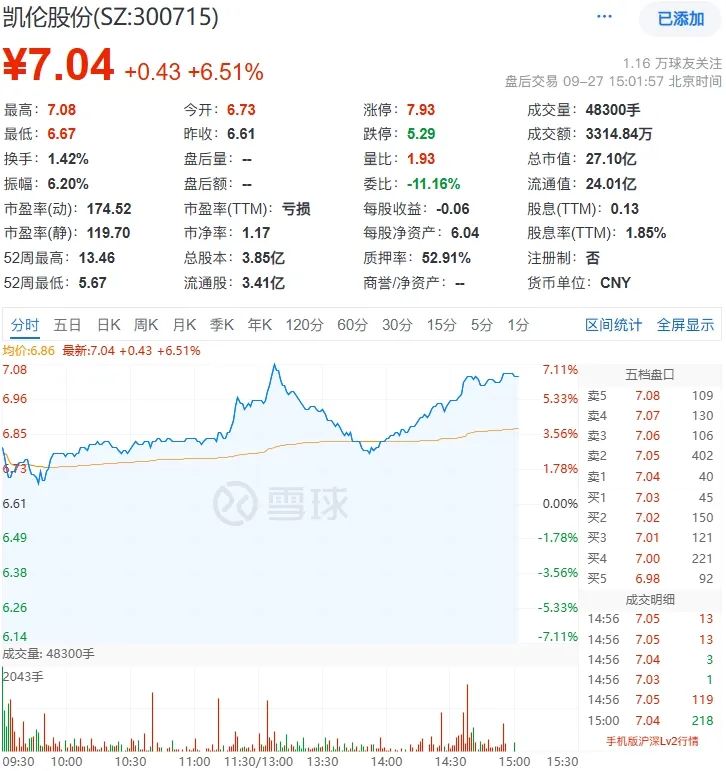Show the 日K candlestick chart
This screenshot has width=726, height=771.
click(108, 324)
